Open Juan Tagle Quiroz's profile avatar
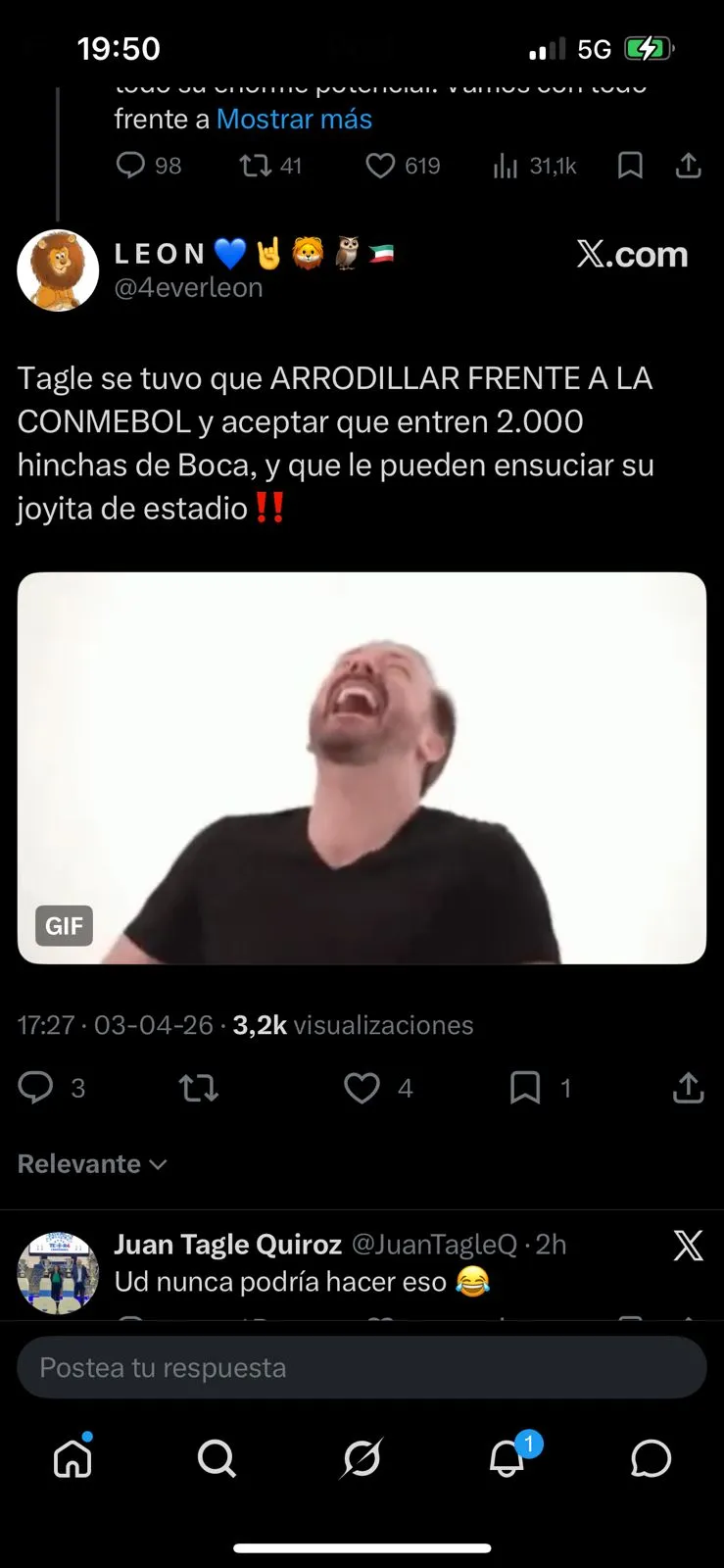724x1568 pixels. pyautogui.click(x=58, y=1272)
